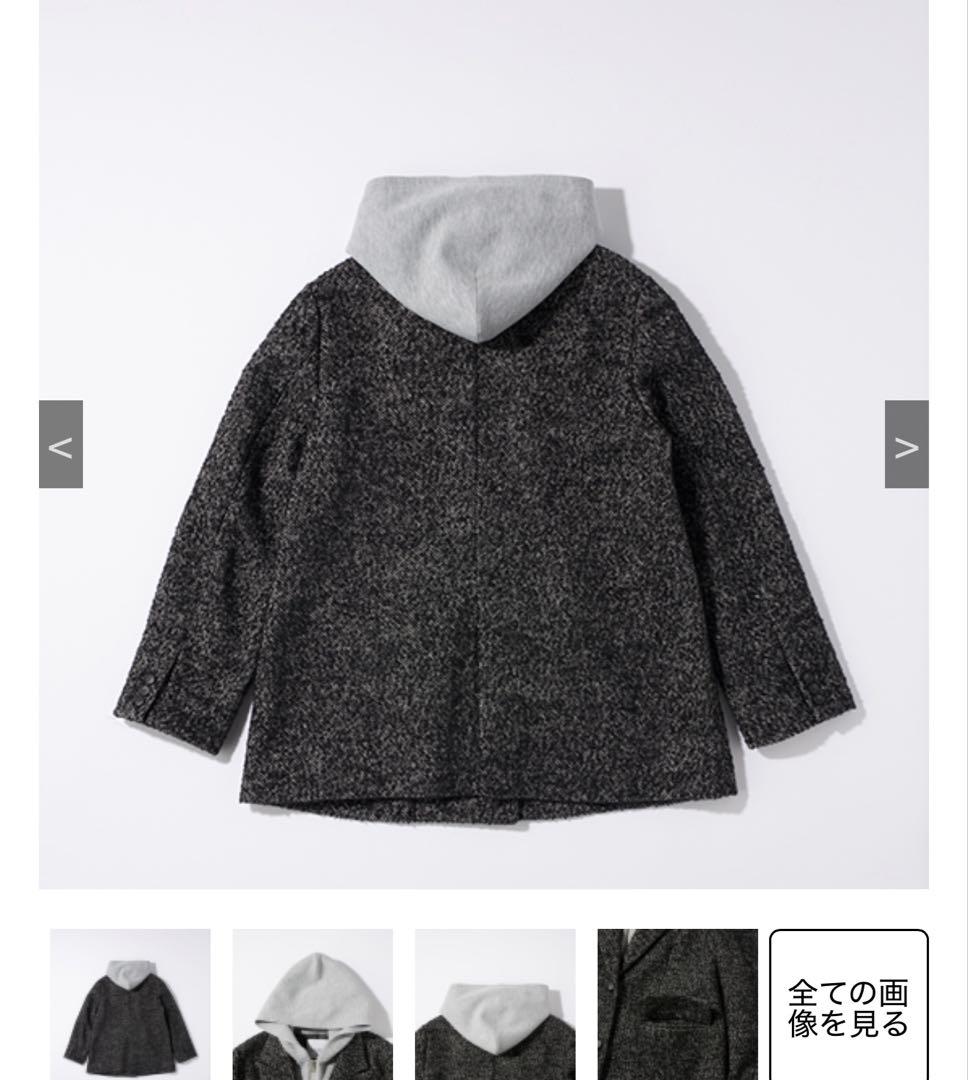The height and width of the screenshot is (1080, 968).
Task: Select the pocket detail thumbnail
Action: pos(677,1004)
